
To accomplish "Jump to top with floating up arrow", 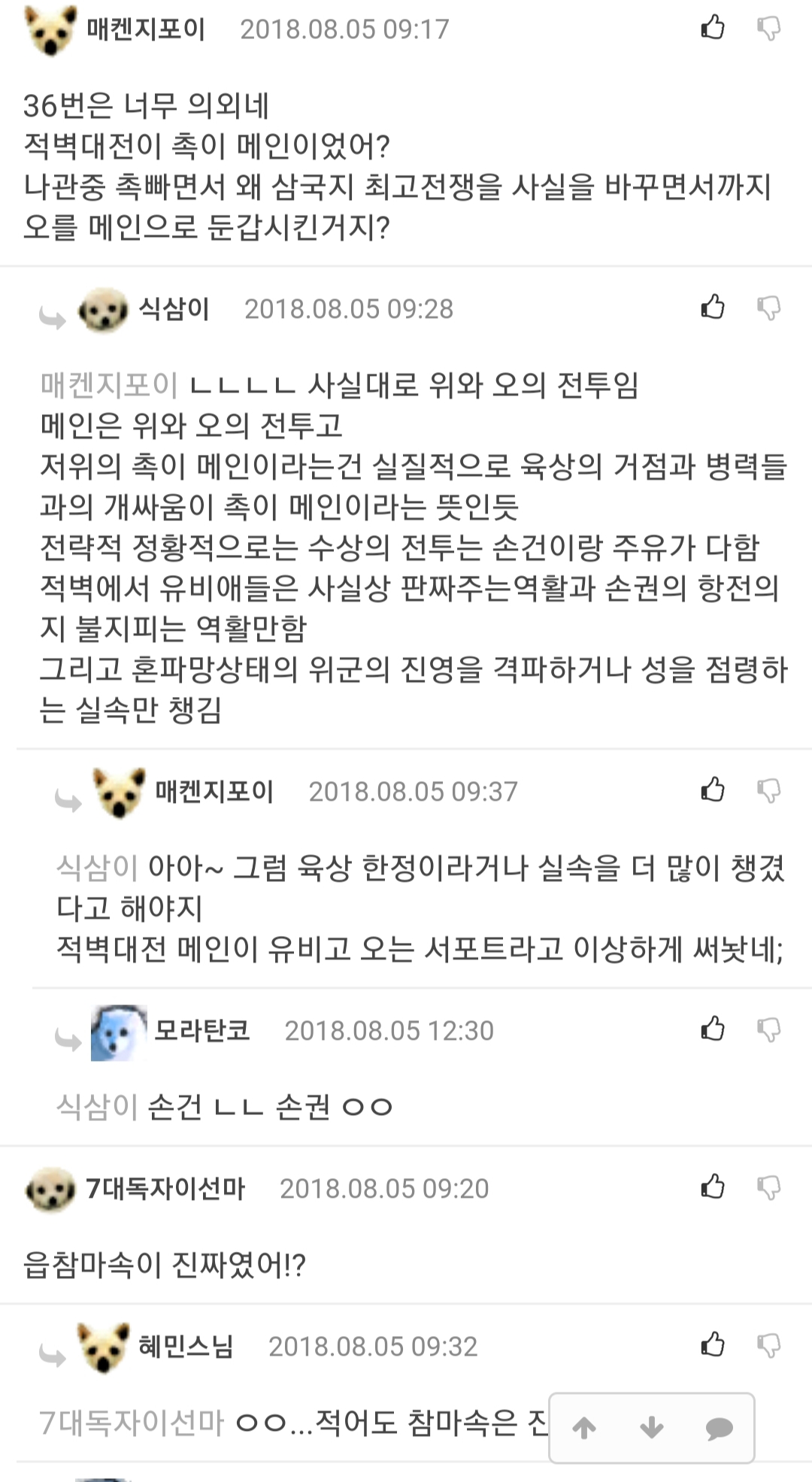I will coord(584,1427).
